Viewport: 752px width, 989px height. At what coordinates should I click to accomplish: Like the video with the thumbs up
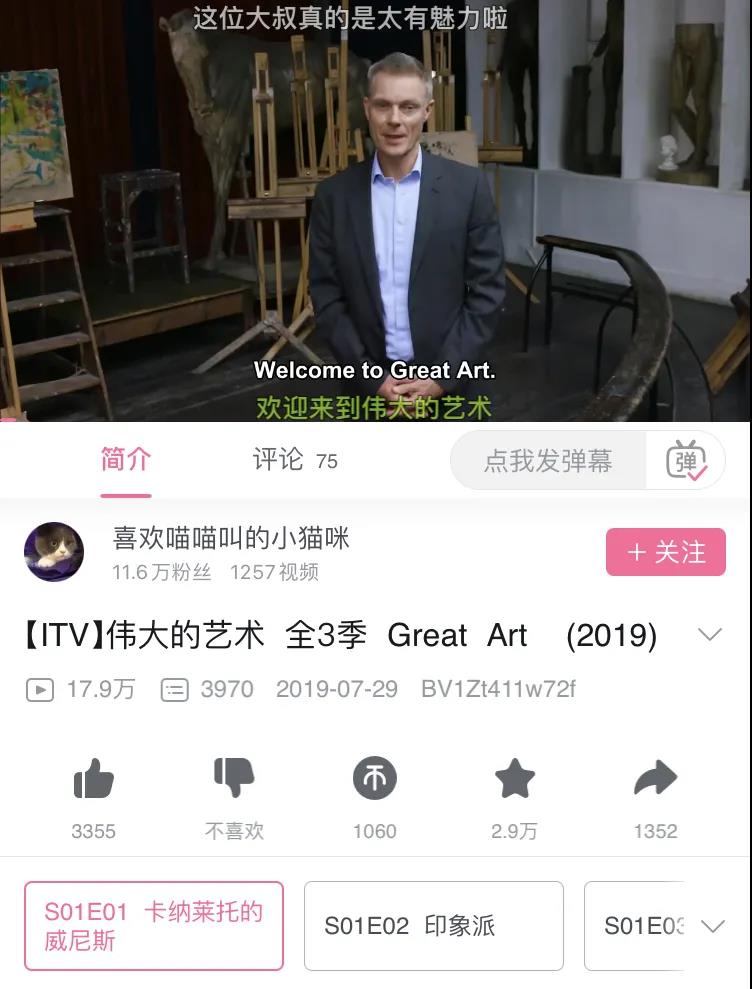[x=94, y=780]
